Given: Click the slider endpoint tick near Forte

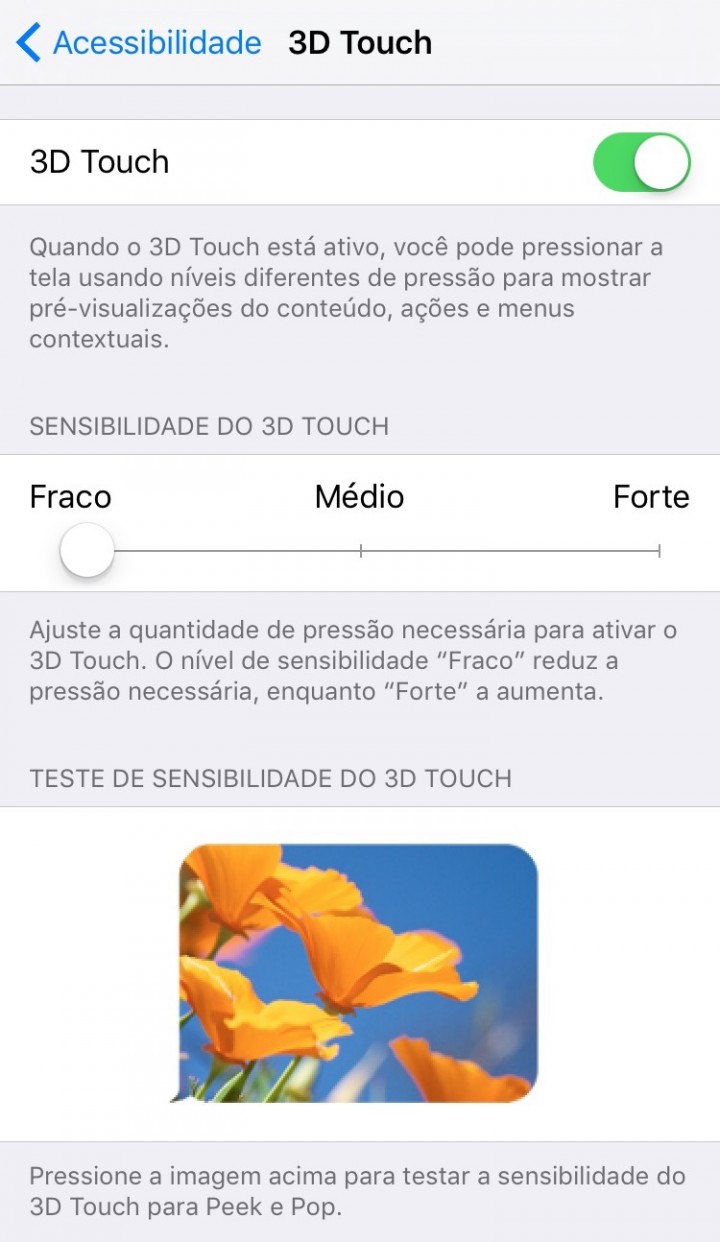Looking at the screenshot, I should (660, 549).
